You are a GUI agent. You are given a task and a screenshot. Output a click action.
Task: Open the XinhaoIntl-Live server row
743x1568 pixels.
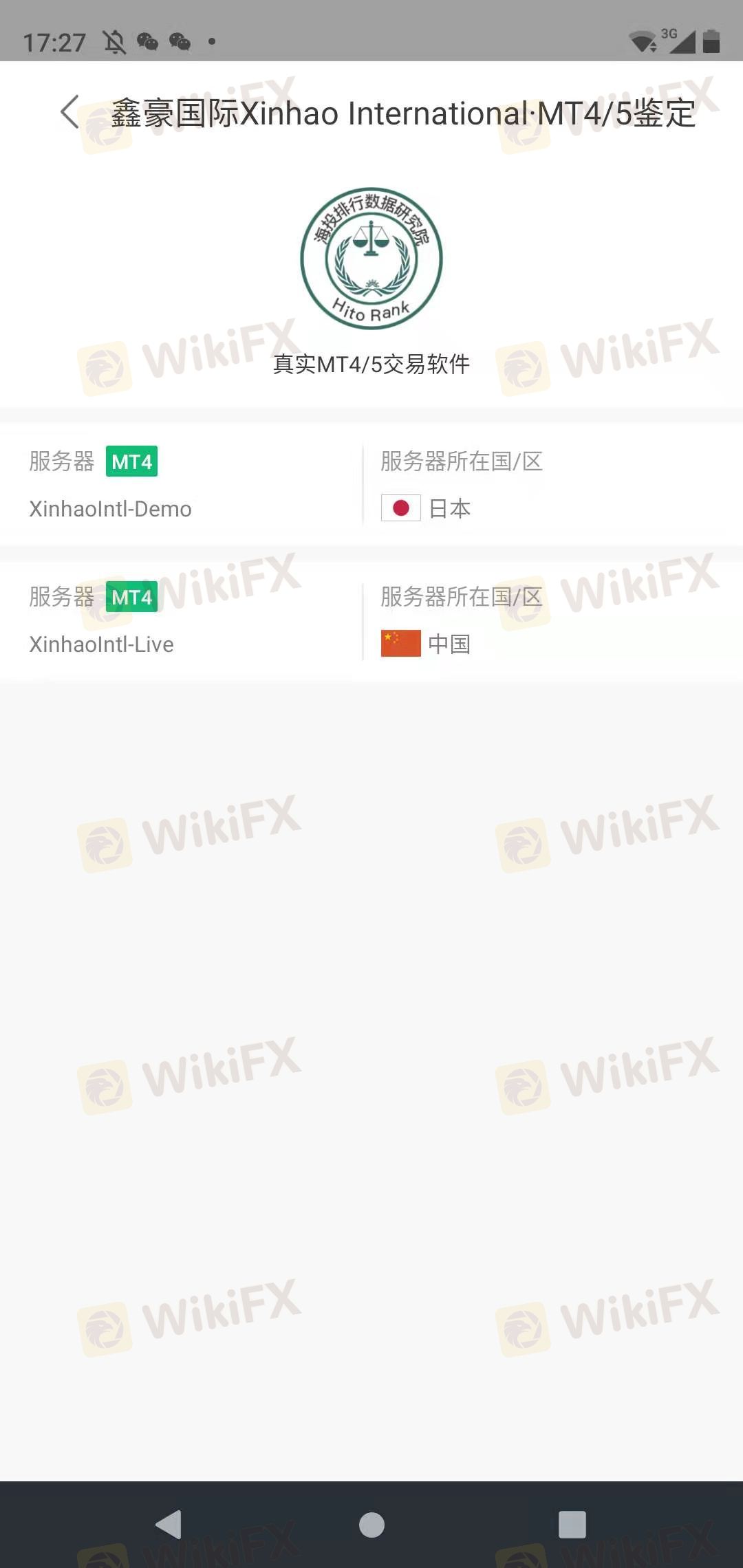pyautogui.click(x=371, y=621)
